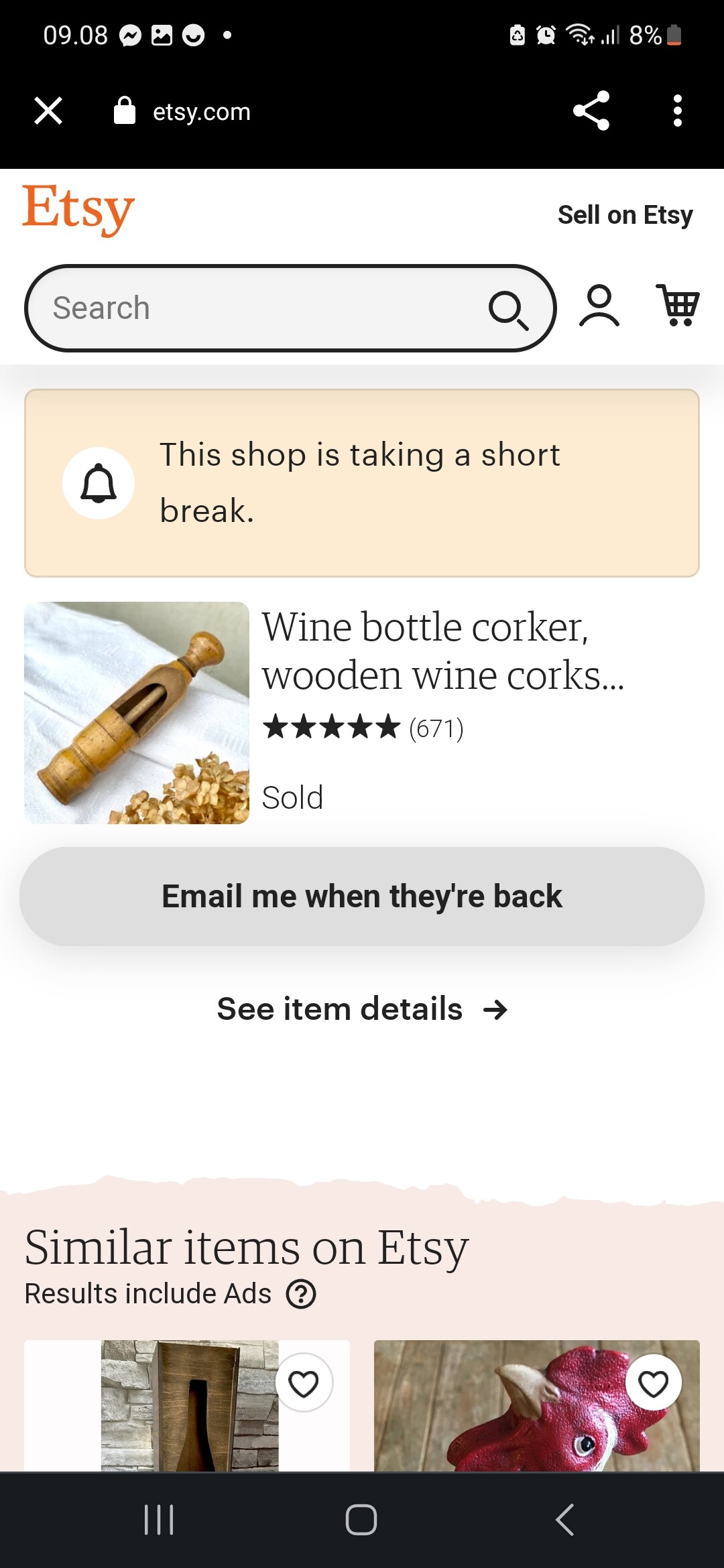The image size is (724, 1568).
Task: Close the browser tab with the X
Action: pyautogui.click(x=48, y=111)
